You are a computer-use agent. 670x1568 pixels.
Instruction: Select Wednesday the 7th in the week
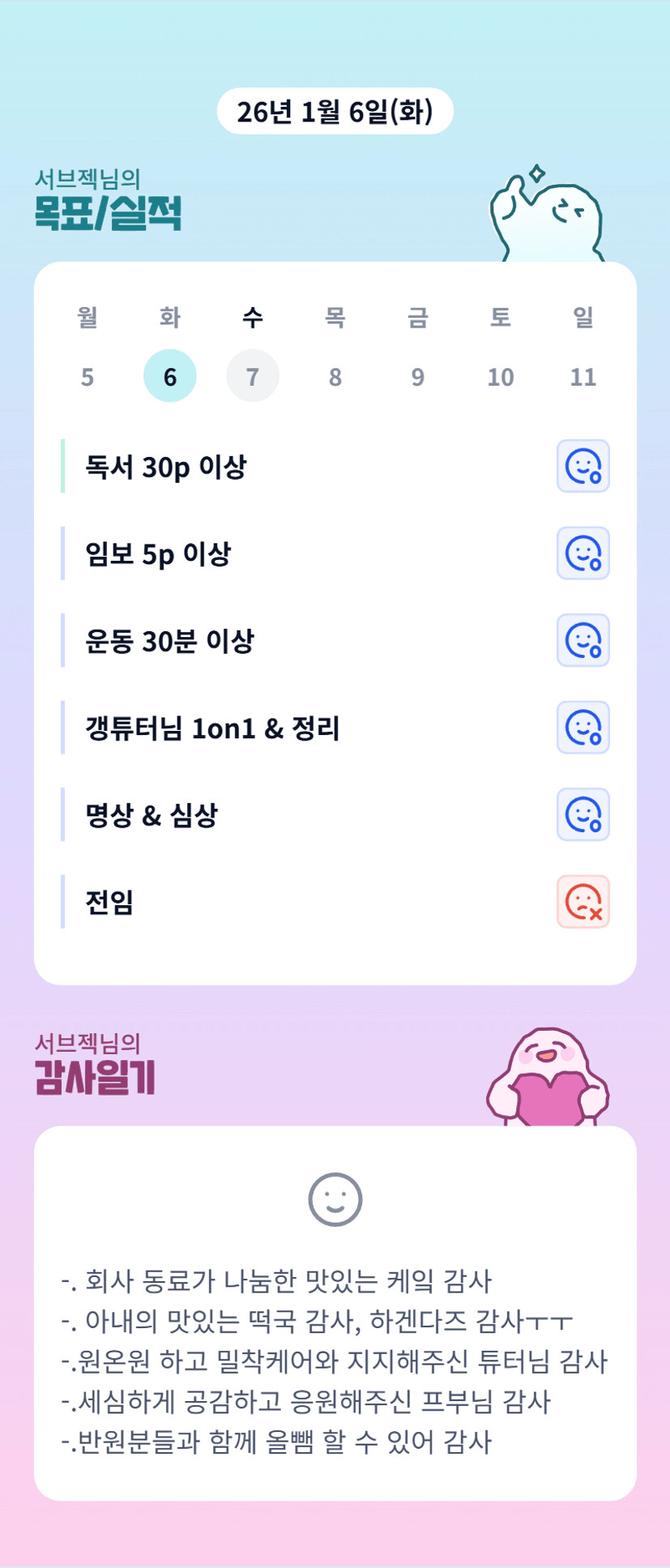(x=253, y=377)
